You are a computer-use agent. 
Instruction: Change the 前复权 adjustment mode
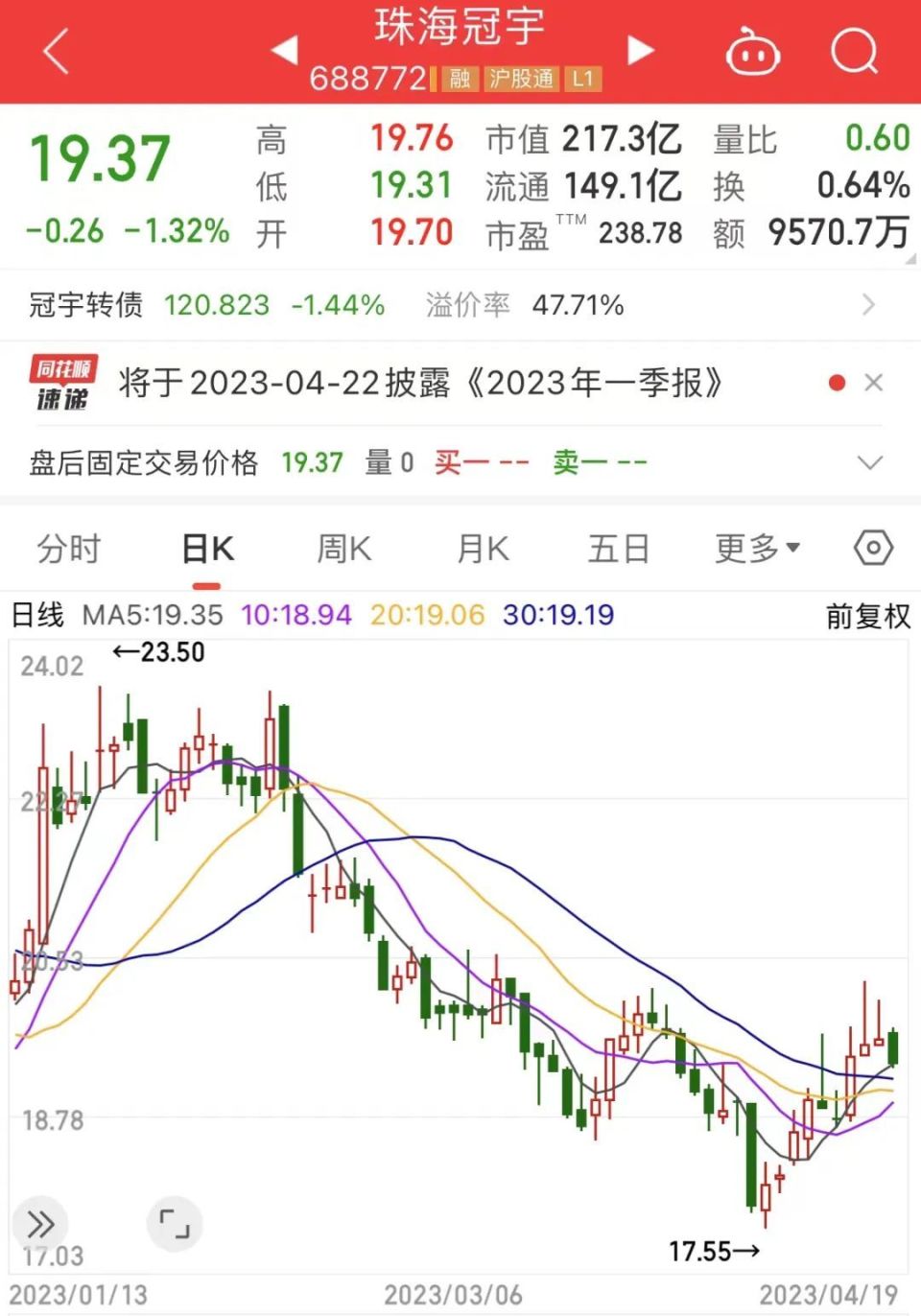(867, 616)
